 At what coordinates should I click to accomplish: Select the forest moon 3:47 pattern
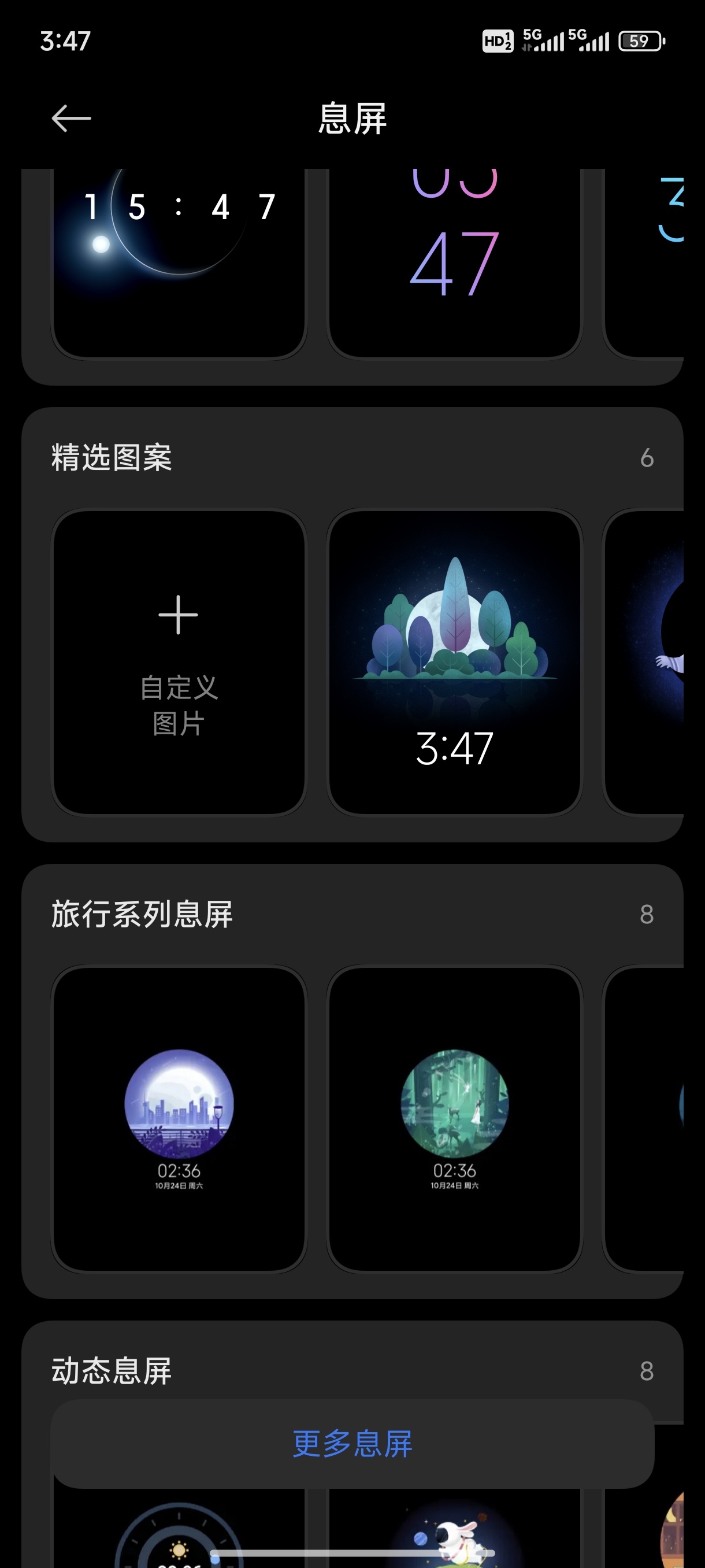point(454,662)
